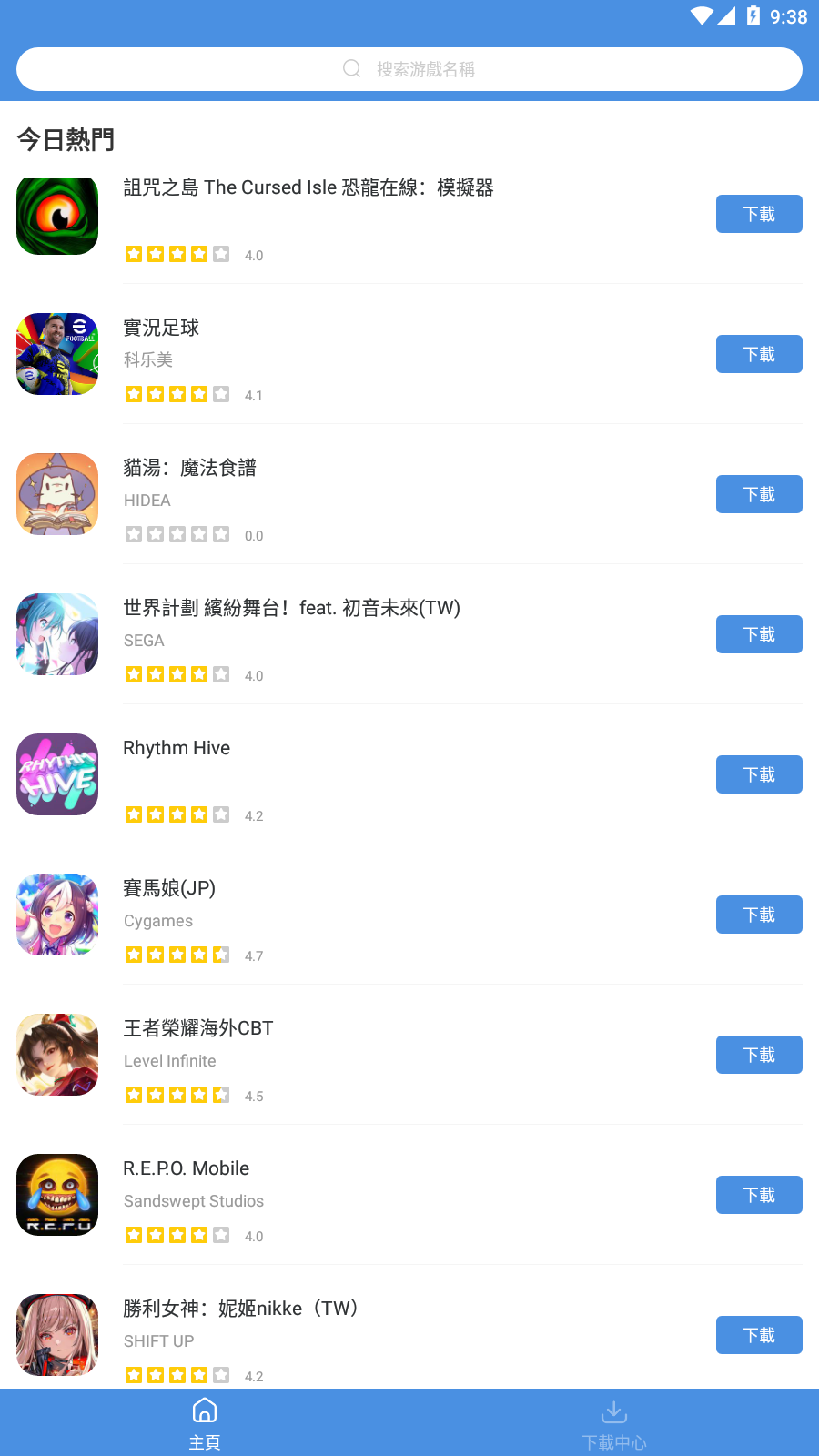Tap the battery status icon
819x1456 pixels.
tap(752, 15)
